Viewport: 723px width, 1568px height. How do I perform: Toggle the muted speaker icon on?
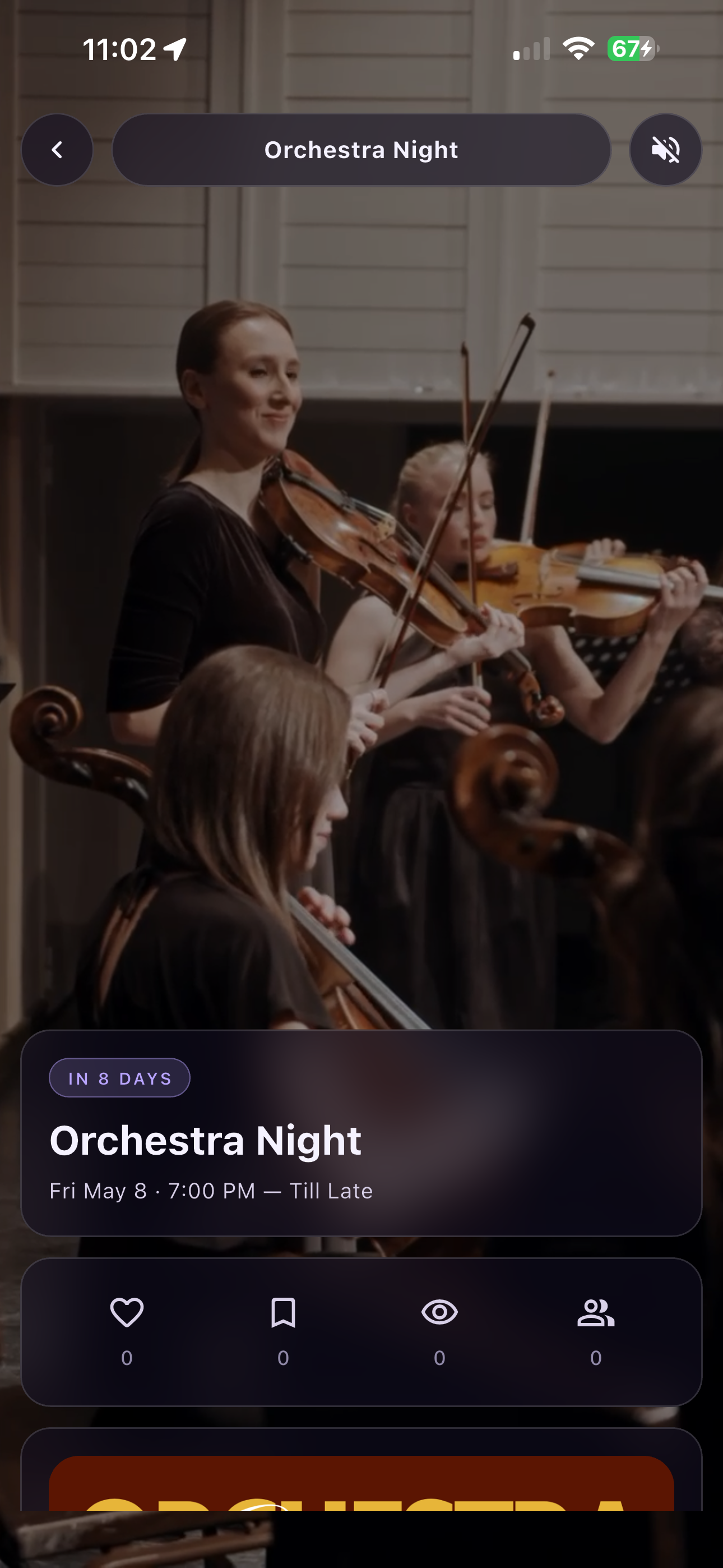[665, 150]
